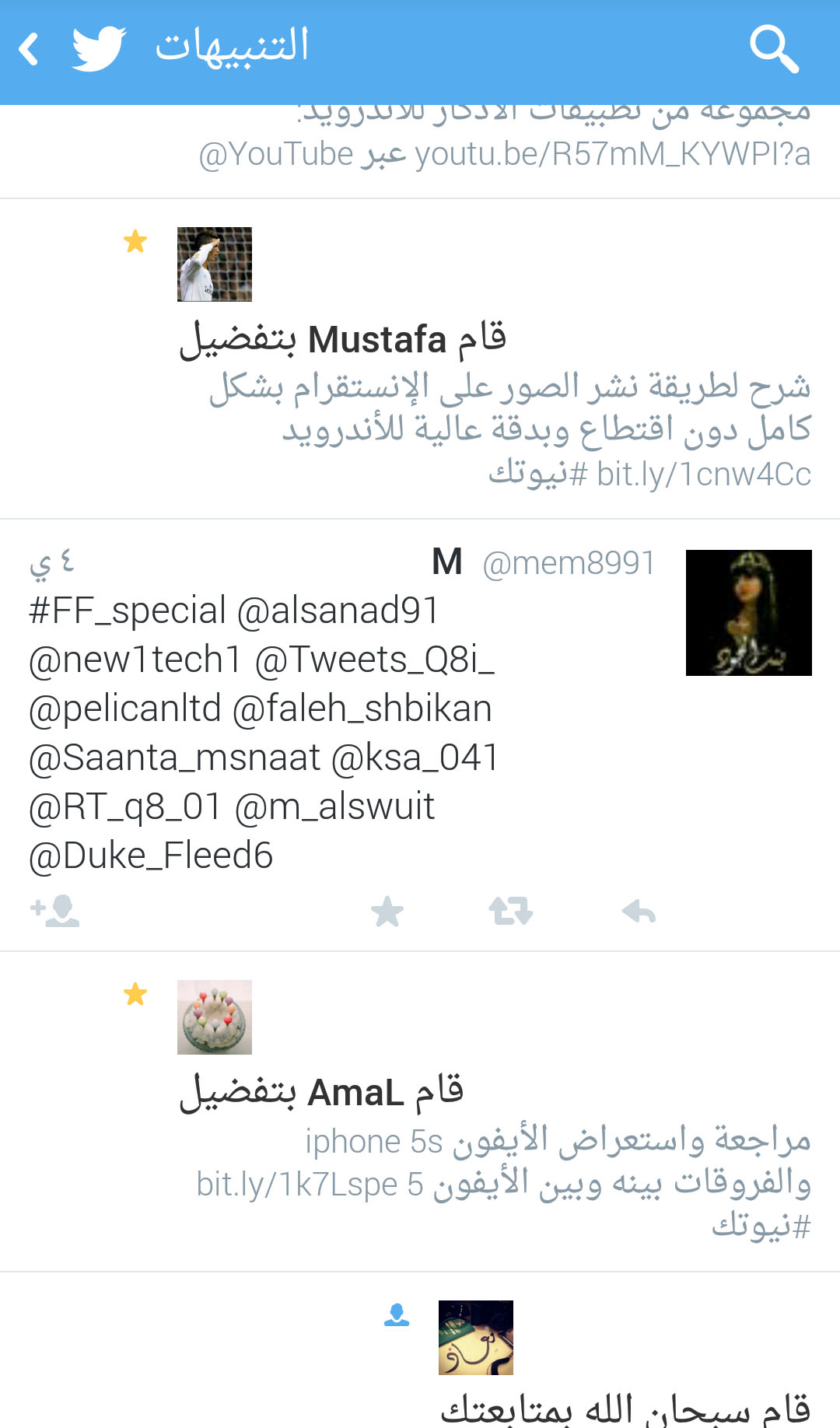Retweet the #FF_special tweet

[511, 911]
